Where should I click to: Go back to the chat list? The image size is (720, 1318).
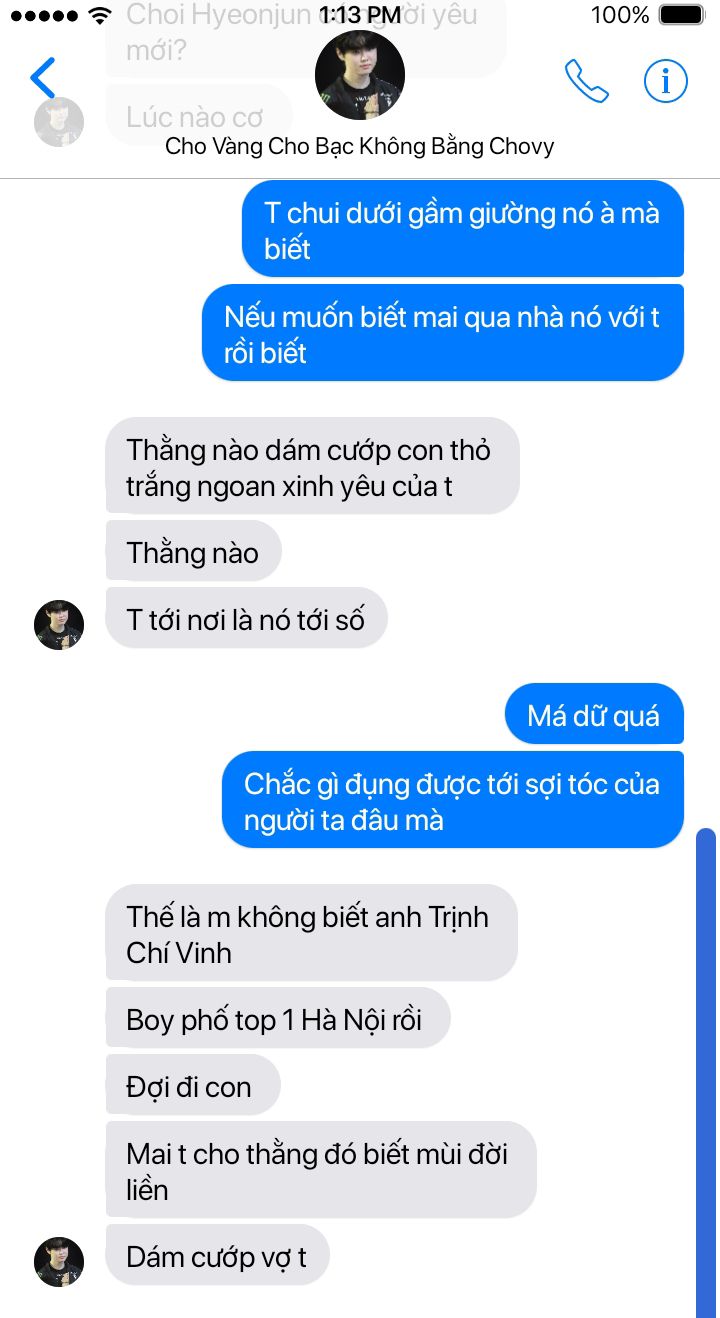tap(42, 79)
